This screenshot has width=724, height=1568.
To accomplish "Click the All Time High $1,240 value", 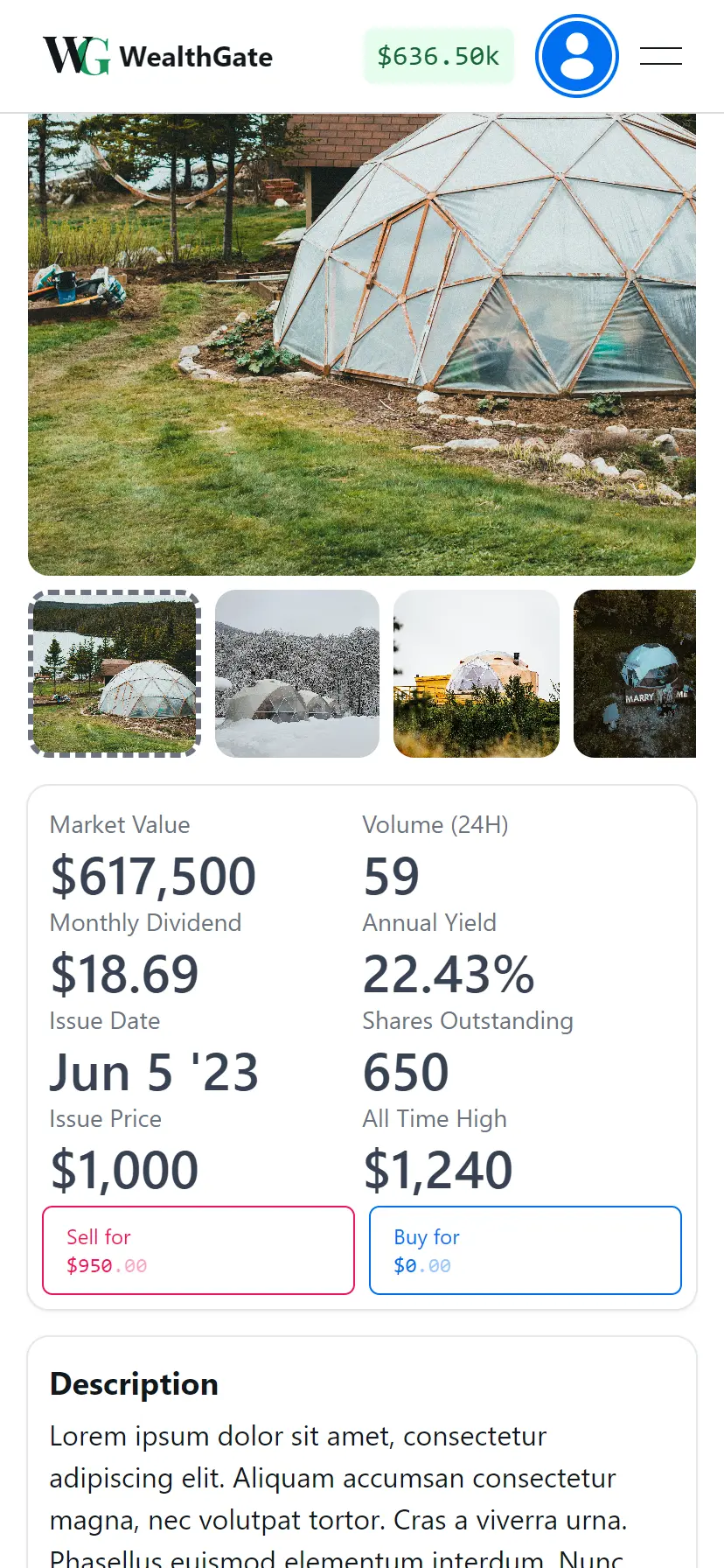I will [x=439, y=1169].
